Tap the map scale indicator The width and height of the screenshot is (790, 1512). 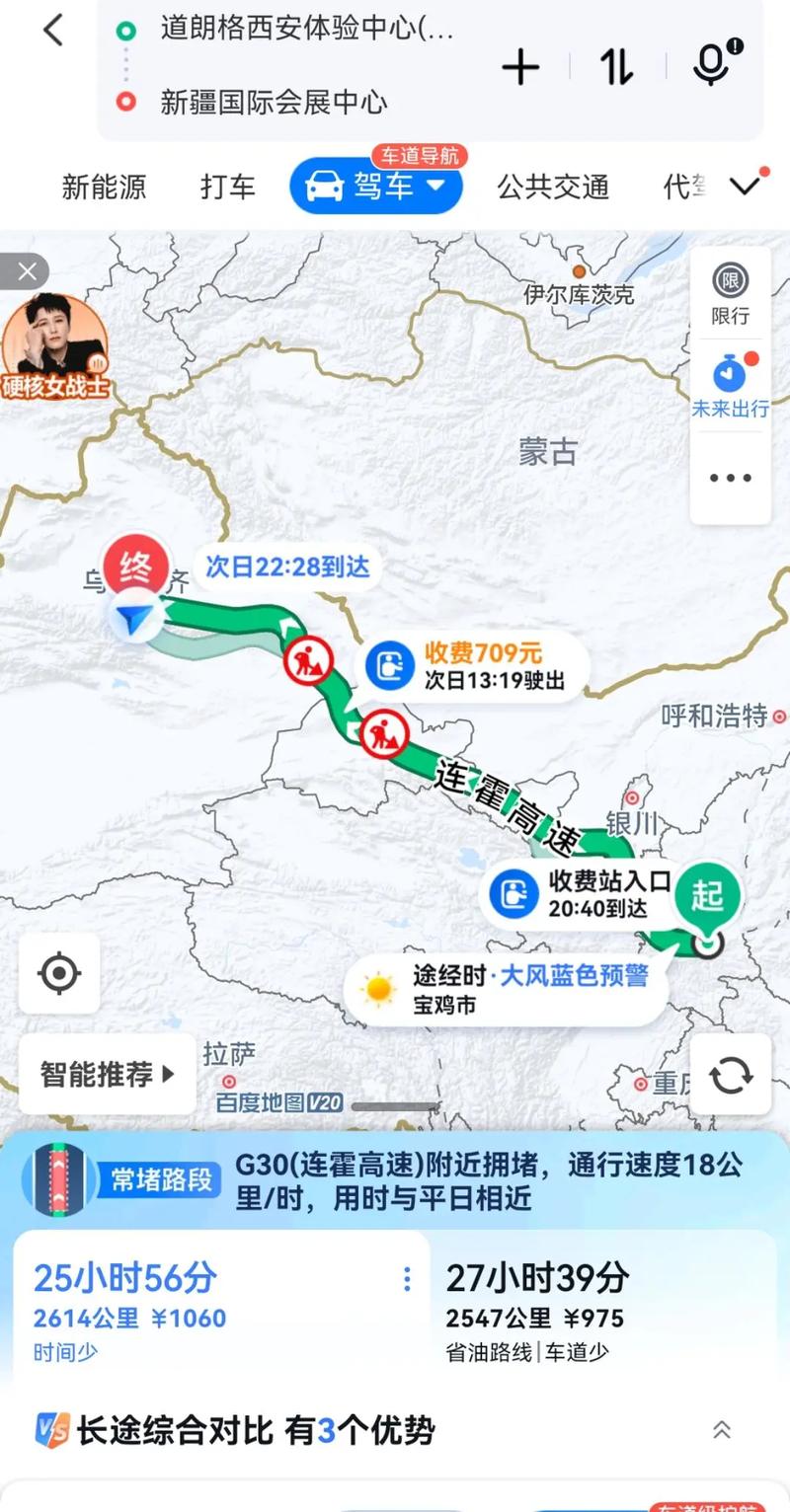pyautogui.click(x=393, y=1105)
